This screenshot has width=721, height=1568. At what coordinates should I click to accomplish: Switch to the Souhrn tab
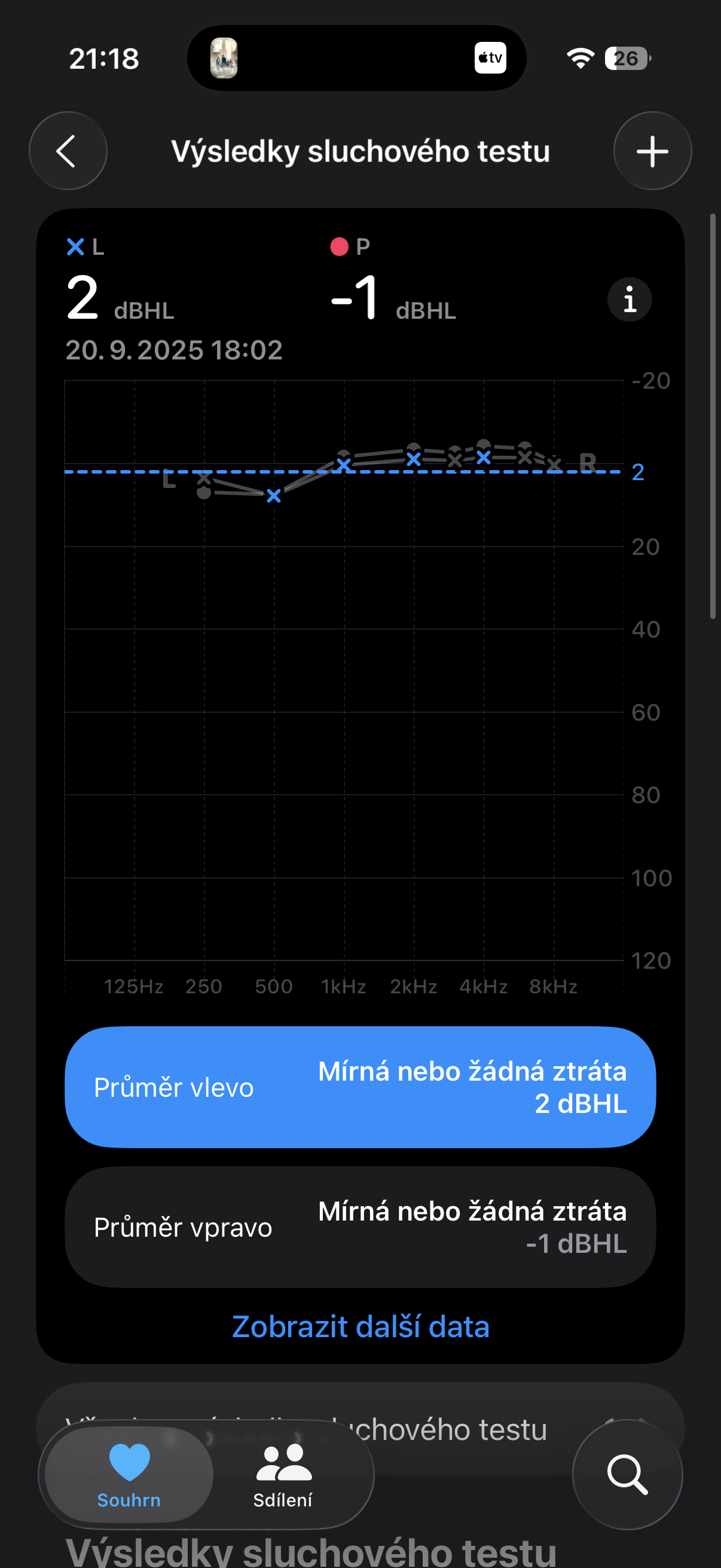pos(129,1475)
